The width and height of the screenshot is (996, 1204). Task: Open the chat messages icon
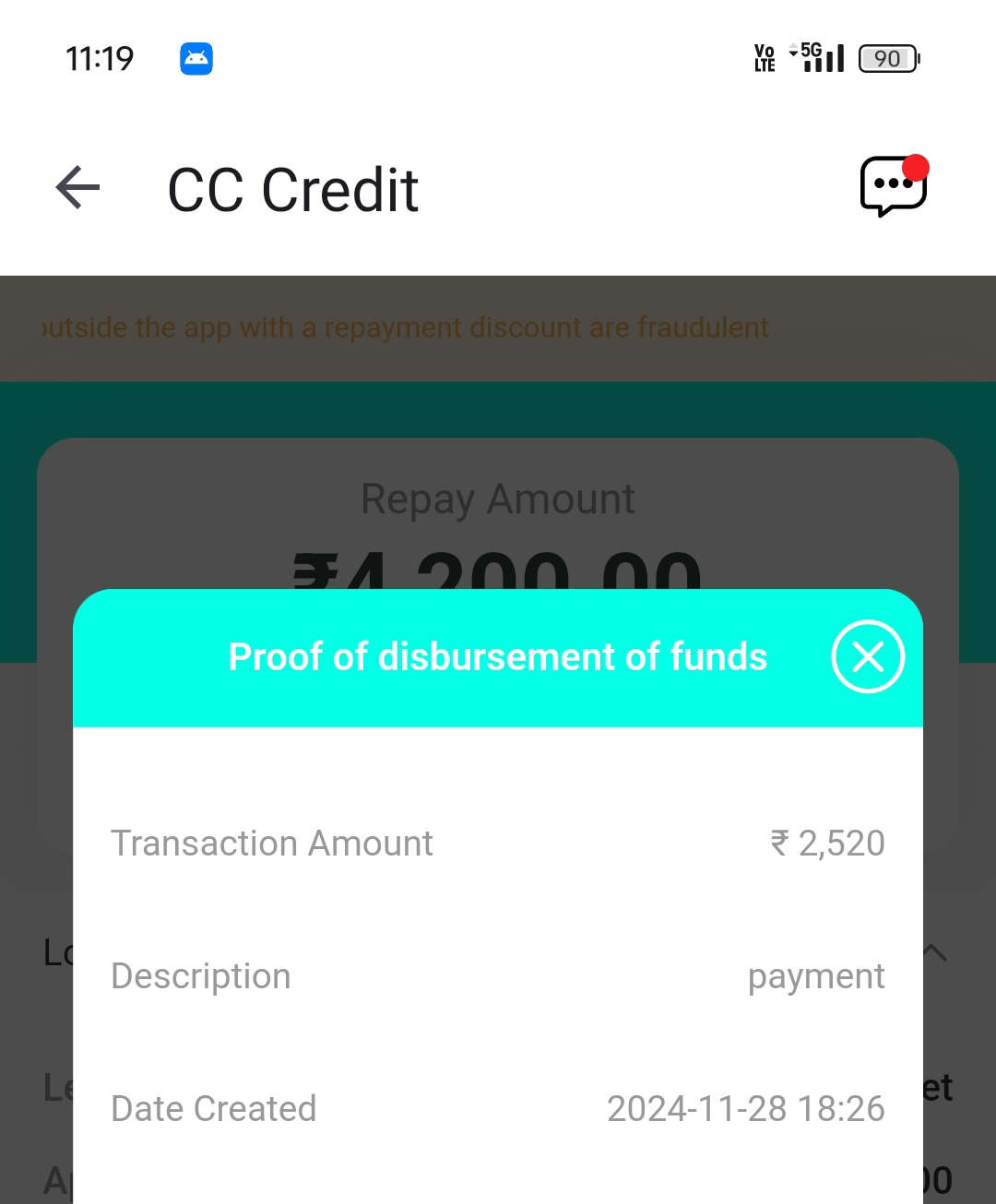click(892, 186)
